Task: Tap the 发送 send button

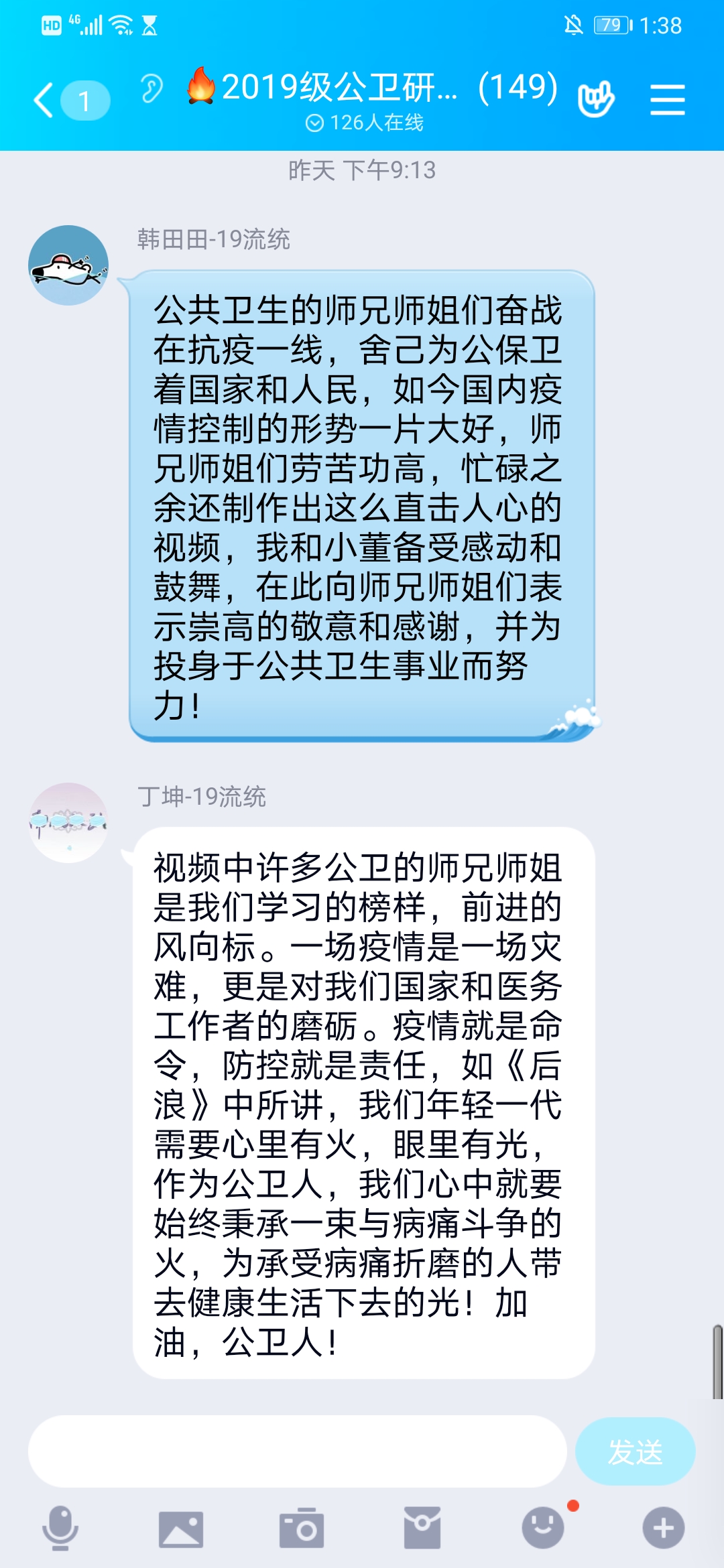Action: point(635,1451)
